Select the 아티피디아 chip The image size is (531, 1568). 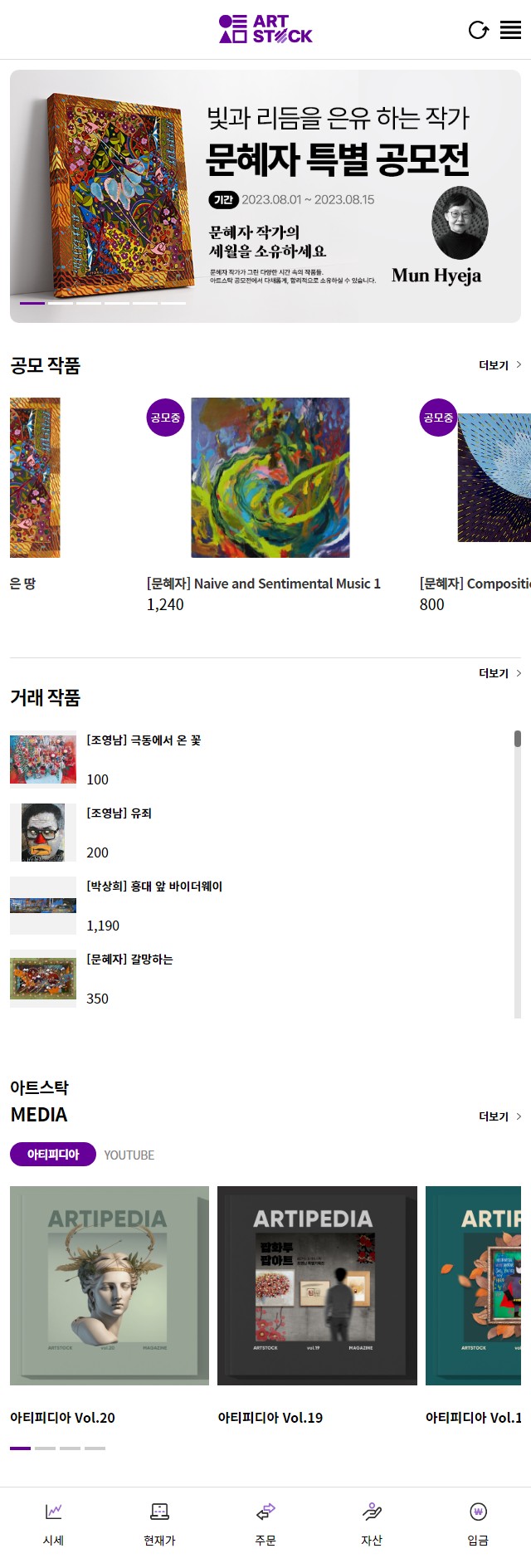[x=53, y=1155]
